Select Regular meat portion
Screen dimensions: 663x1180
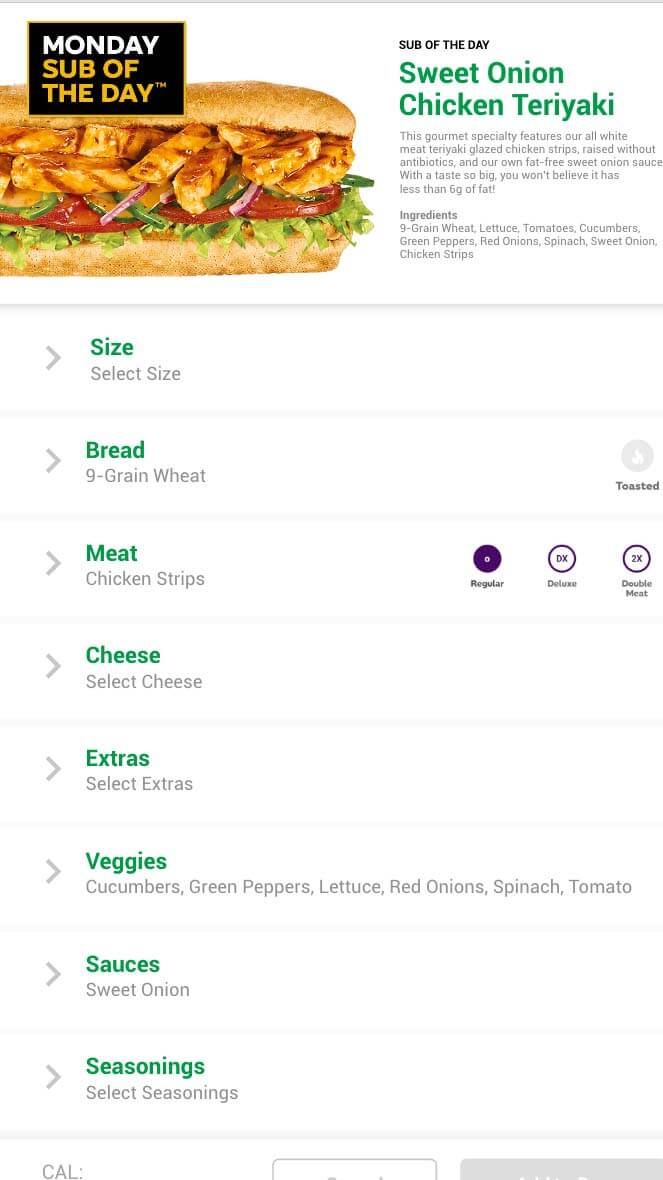click(x=487, y=567)
